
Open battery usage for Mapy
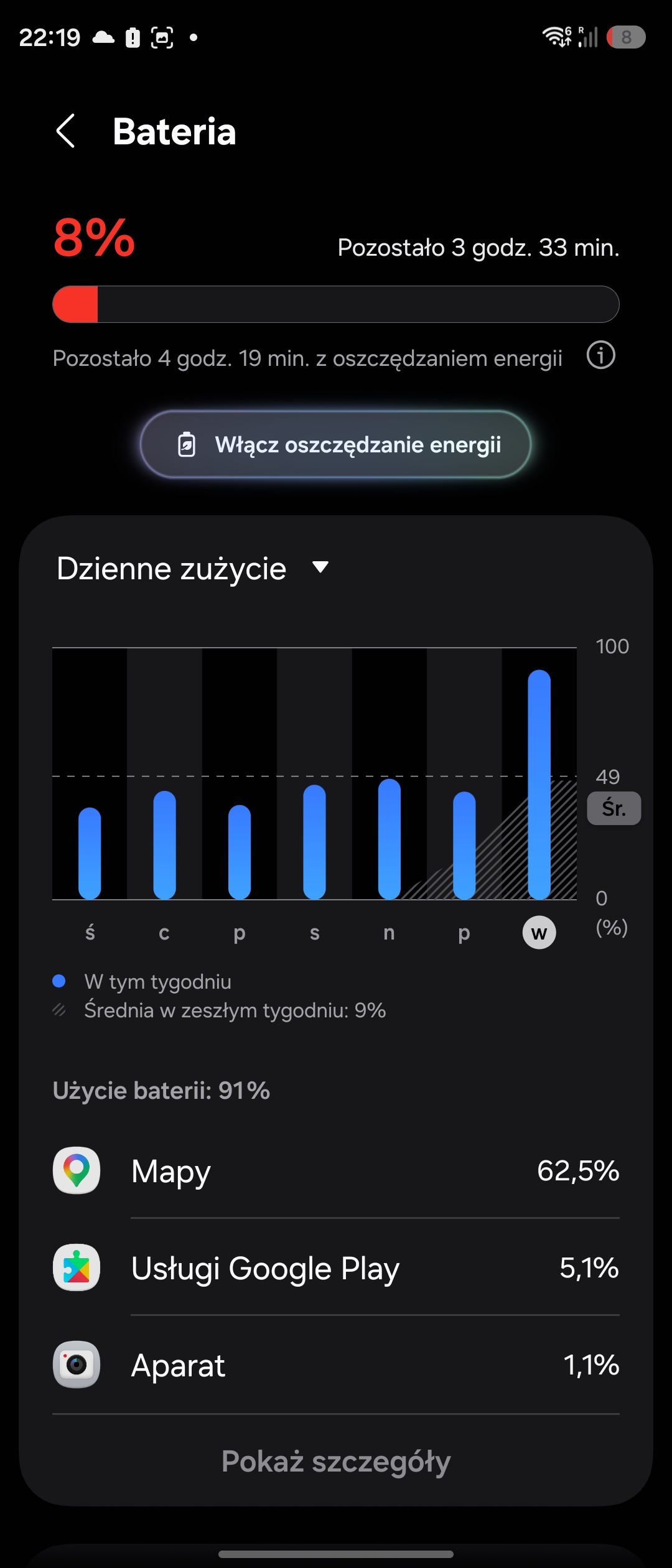pyautogui.click(x=336, y=1170)
